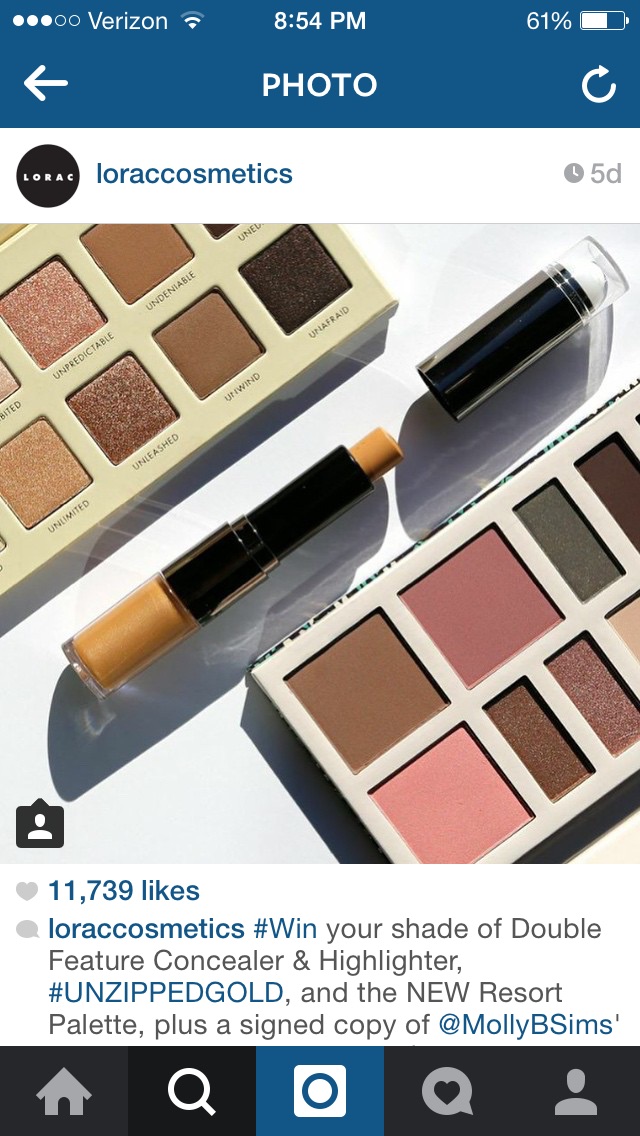The height and width of the screenshot is (1136, 640).
Task: Open the loraccosmetics username in post header
Action: point(194,174)
